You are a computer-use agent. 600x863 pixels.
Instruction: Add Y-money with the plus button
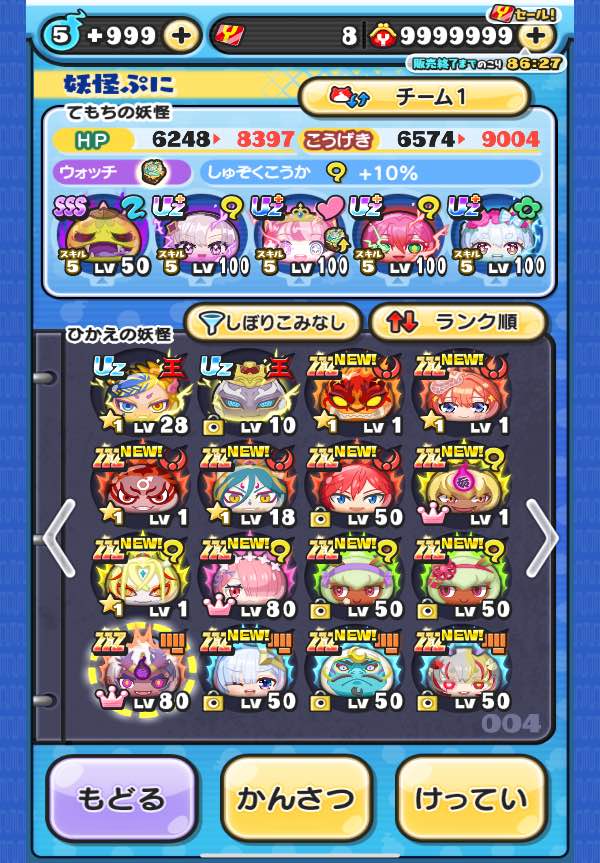pyautogui.click(x=537, y=36)
